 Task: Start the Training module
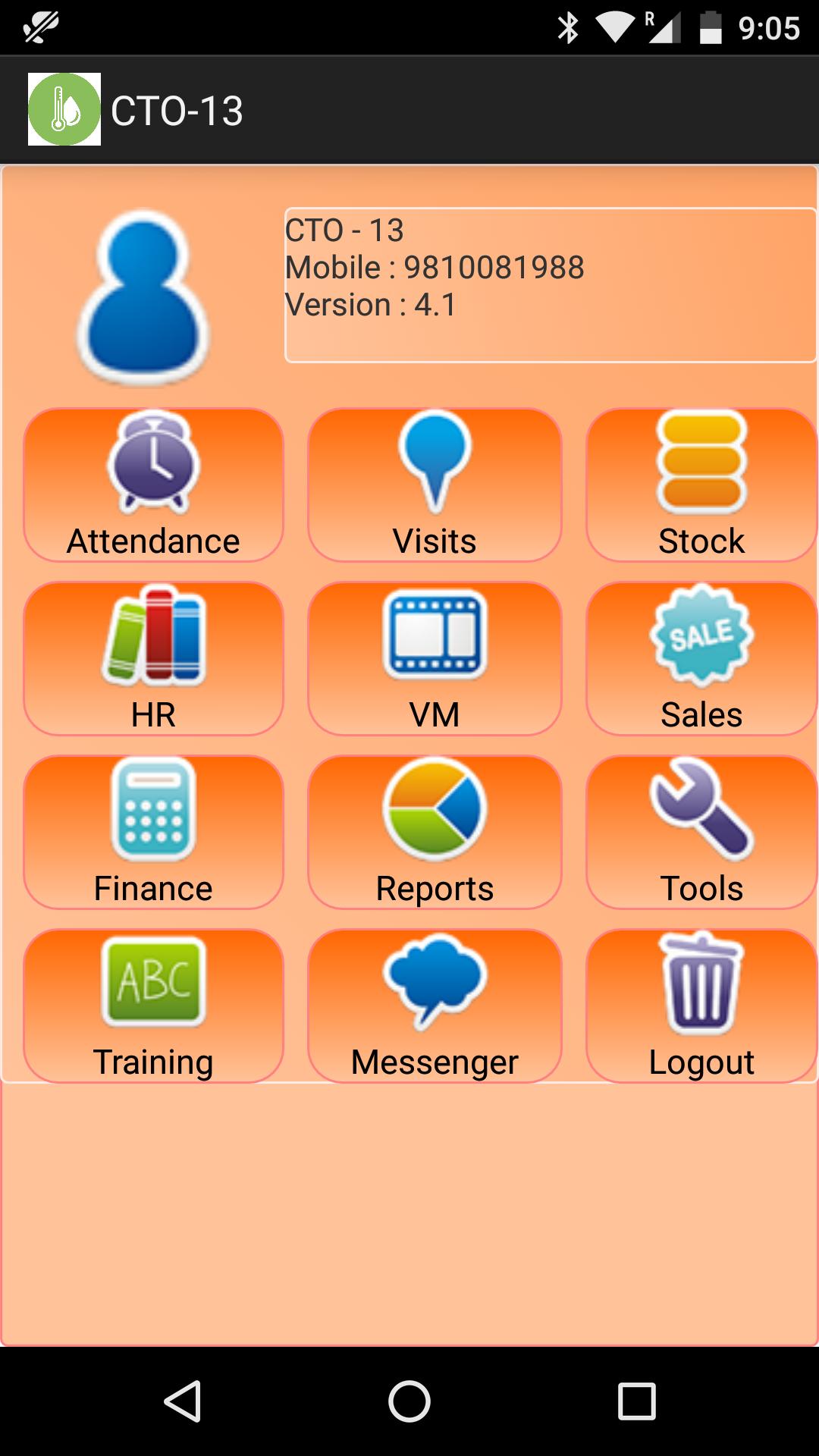[153, 1006]
